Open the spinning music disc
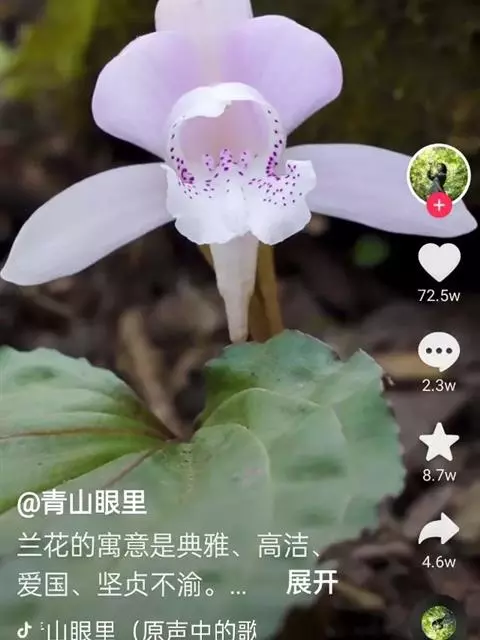Viewport: 480px width, 640px height. point(438,620)
